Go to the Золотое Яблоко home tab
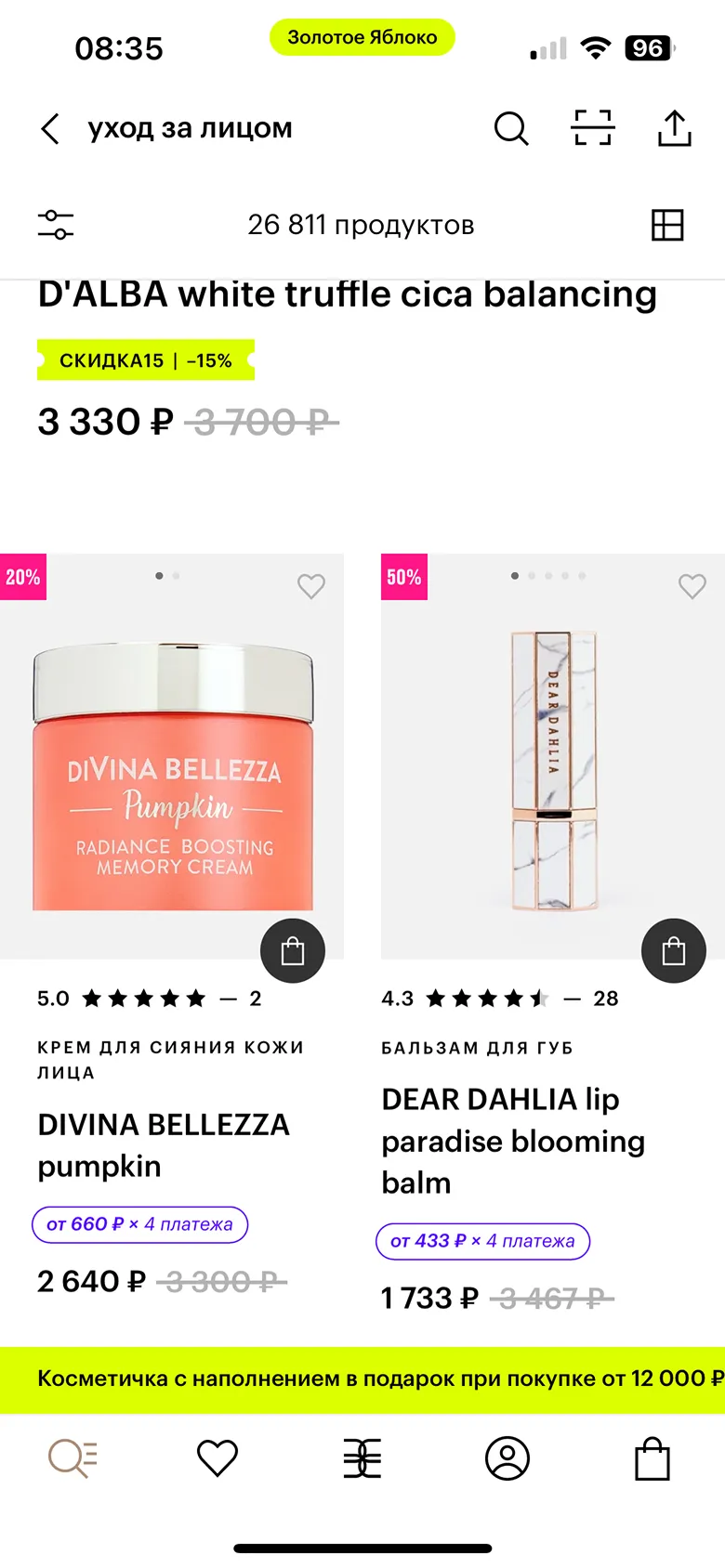This screenshot has height=1568, width=725. pyautogui.click(x=362, y=1458)
